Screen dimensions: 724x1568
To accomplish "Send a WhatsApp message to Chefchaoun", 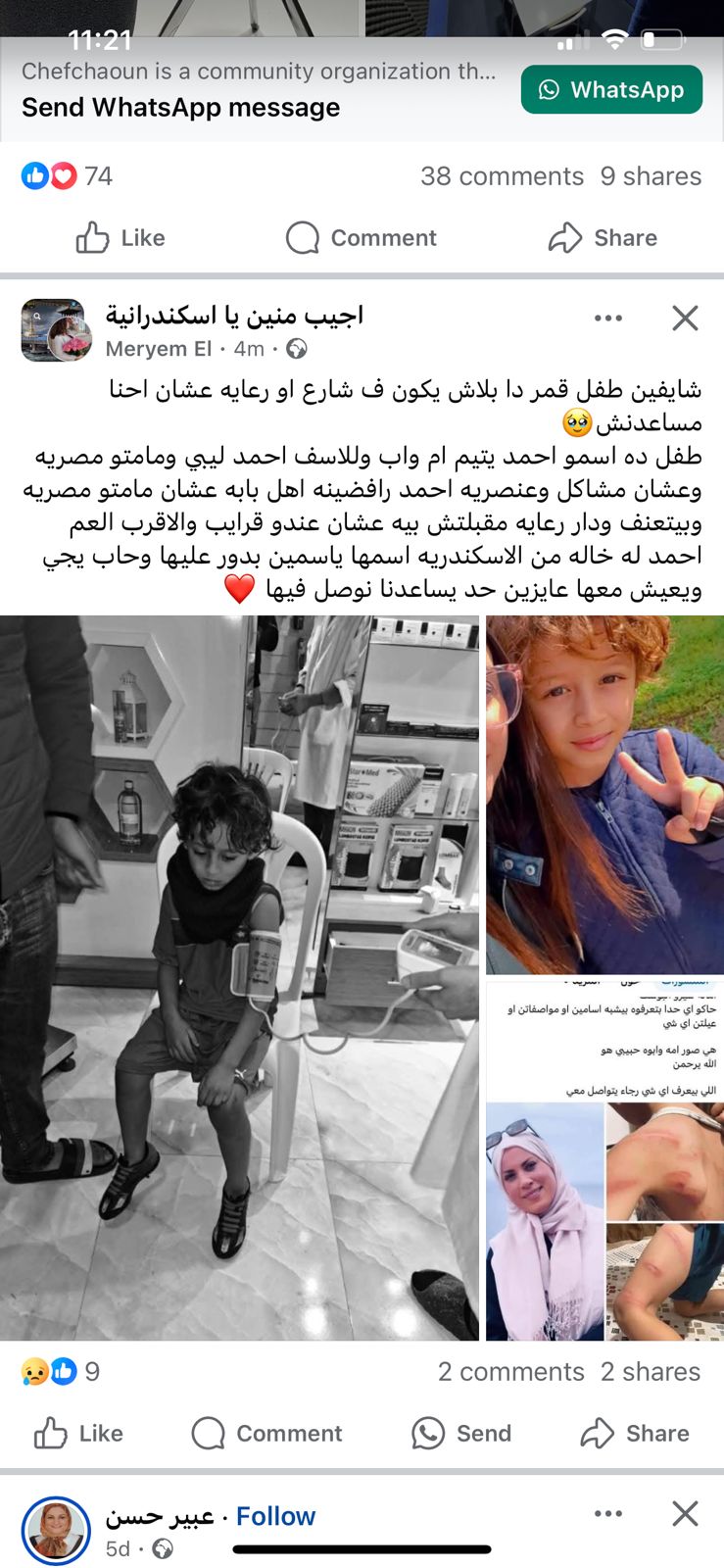I will click(611, 90).
